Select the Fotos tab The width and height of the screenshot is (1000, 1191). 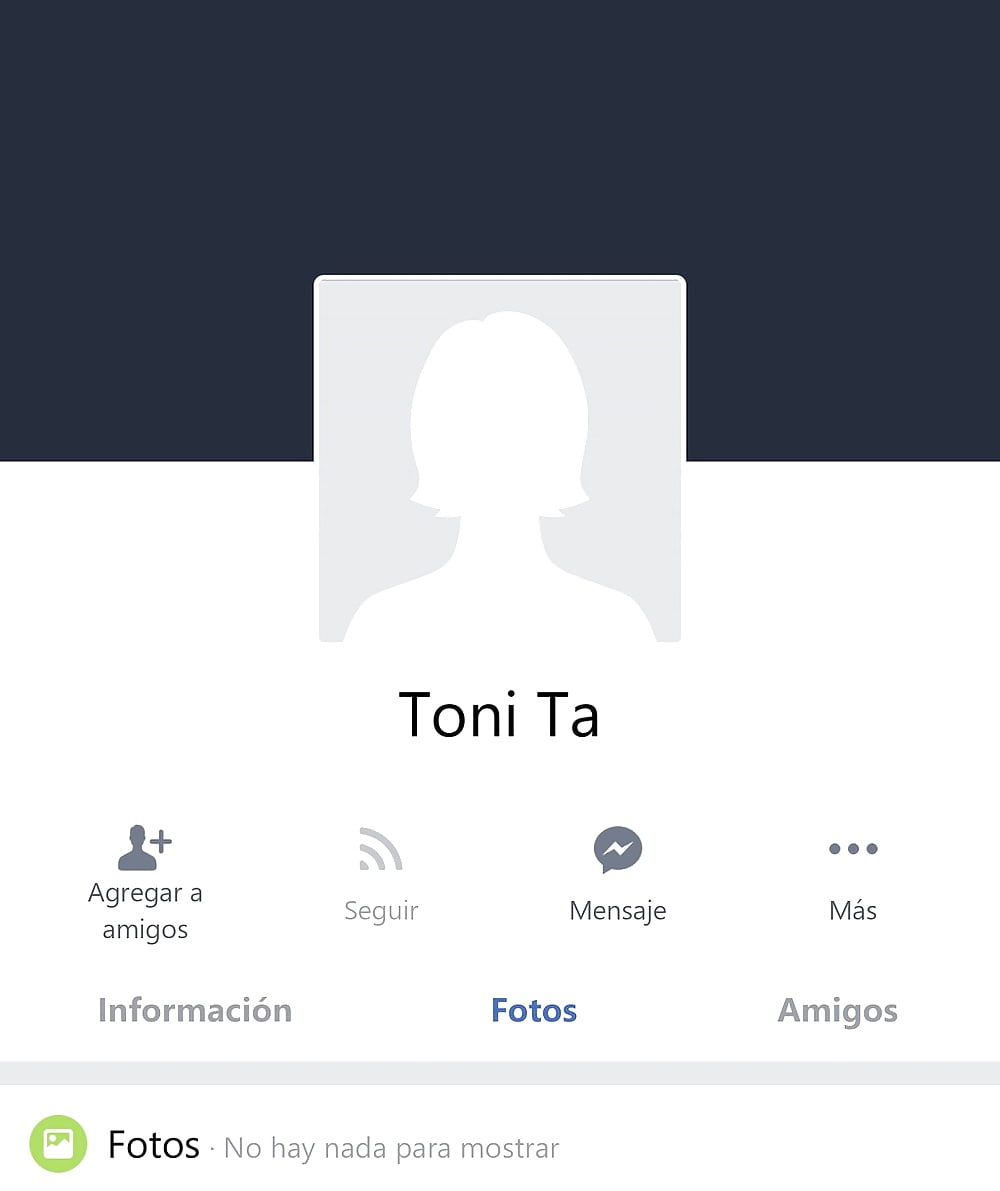click(x=534, y=1010)
